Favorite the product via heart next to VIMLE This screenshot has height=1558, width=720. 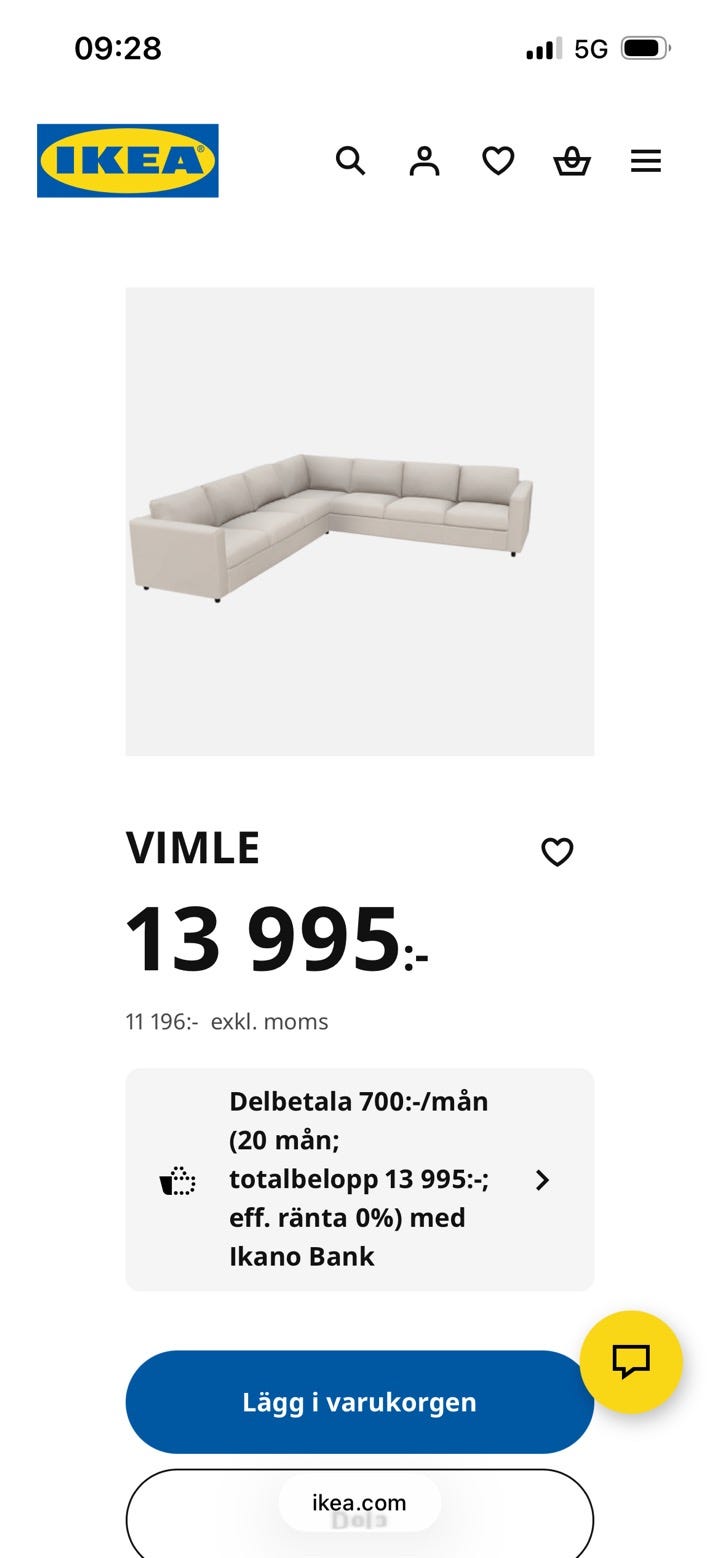557,851
